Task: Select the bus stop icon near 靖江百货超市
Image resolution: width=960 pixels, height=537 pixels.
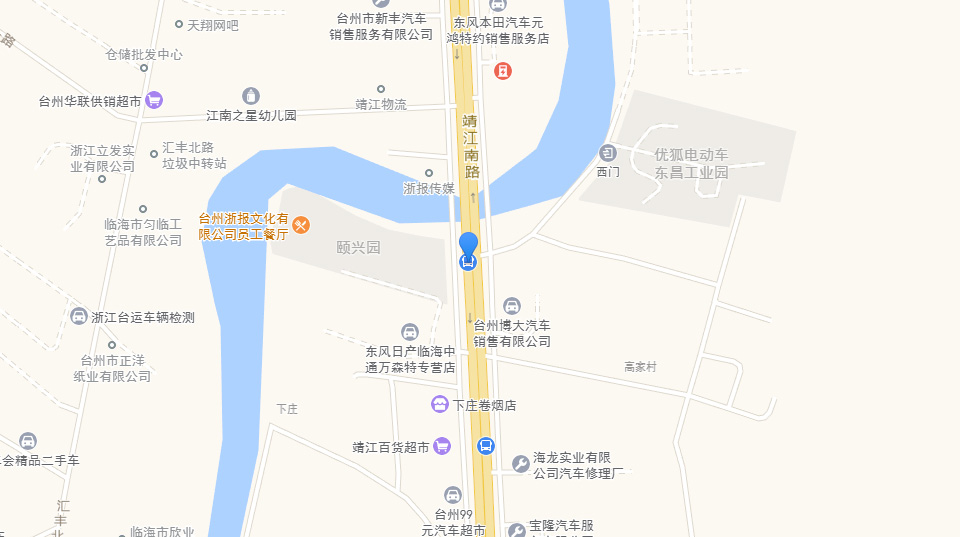Action: 485,446
